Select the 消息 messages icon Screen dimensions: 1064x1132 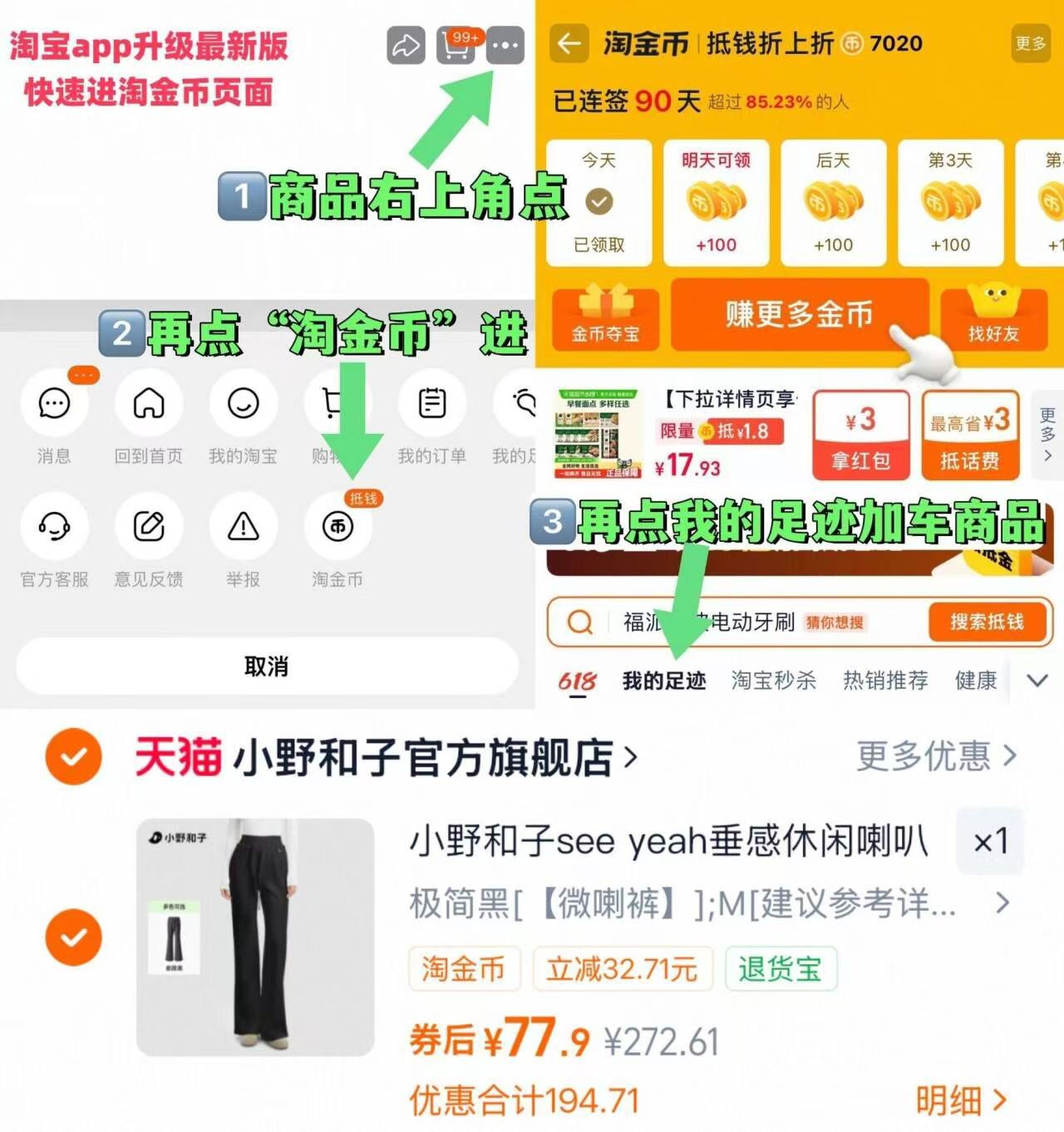coord(54,404)
